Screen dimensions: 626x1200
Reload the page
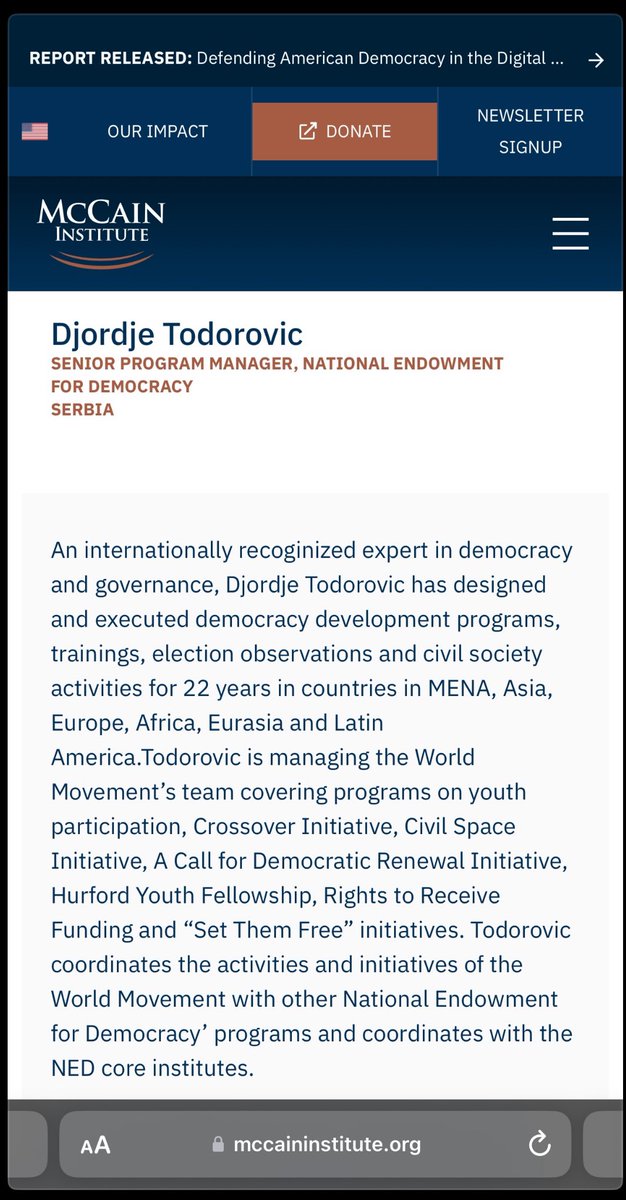pyautogui.click(x=539, y=1145)
